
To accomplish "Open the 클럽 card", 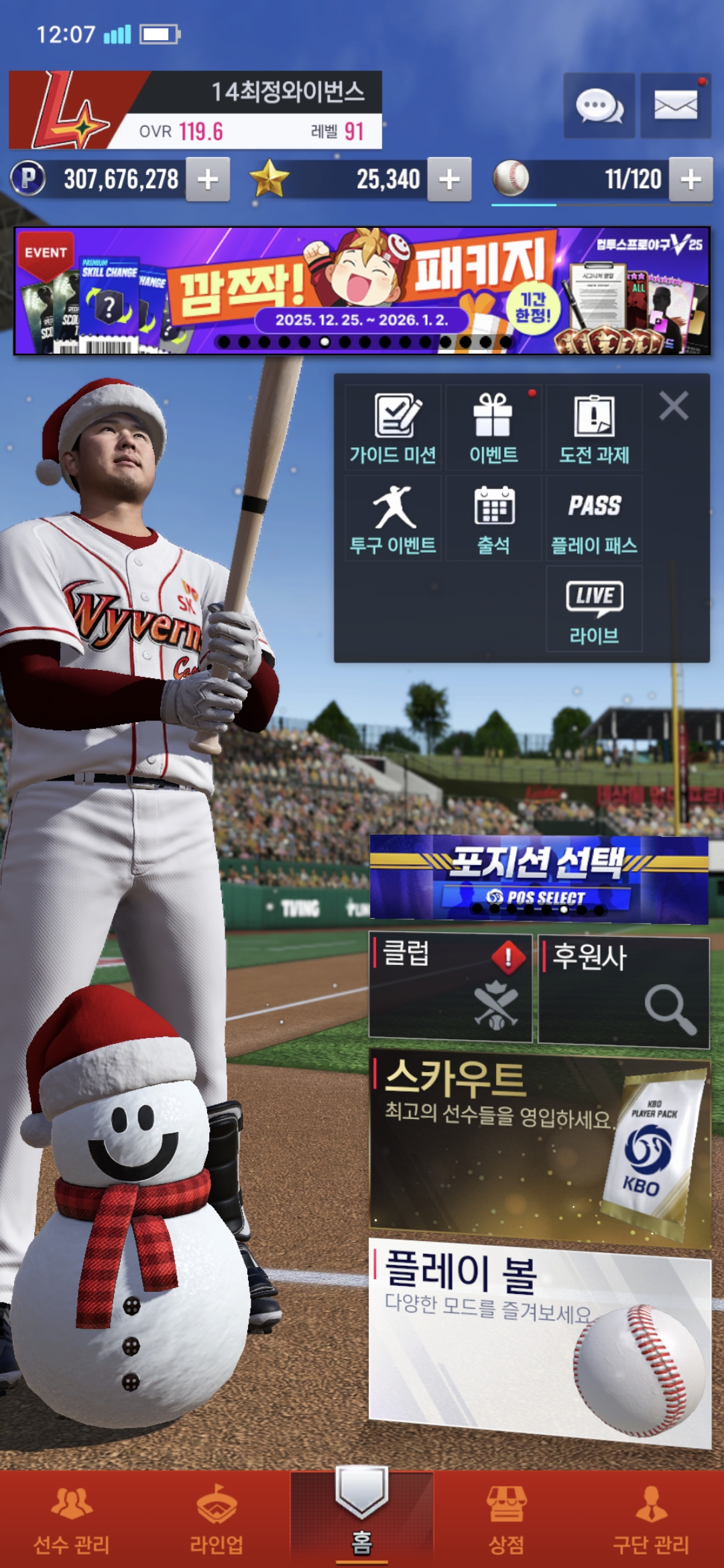I will pos(450,986).
